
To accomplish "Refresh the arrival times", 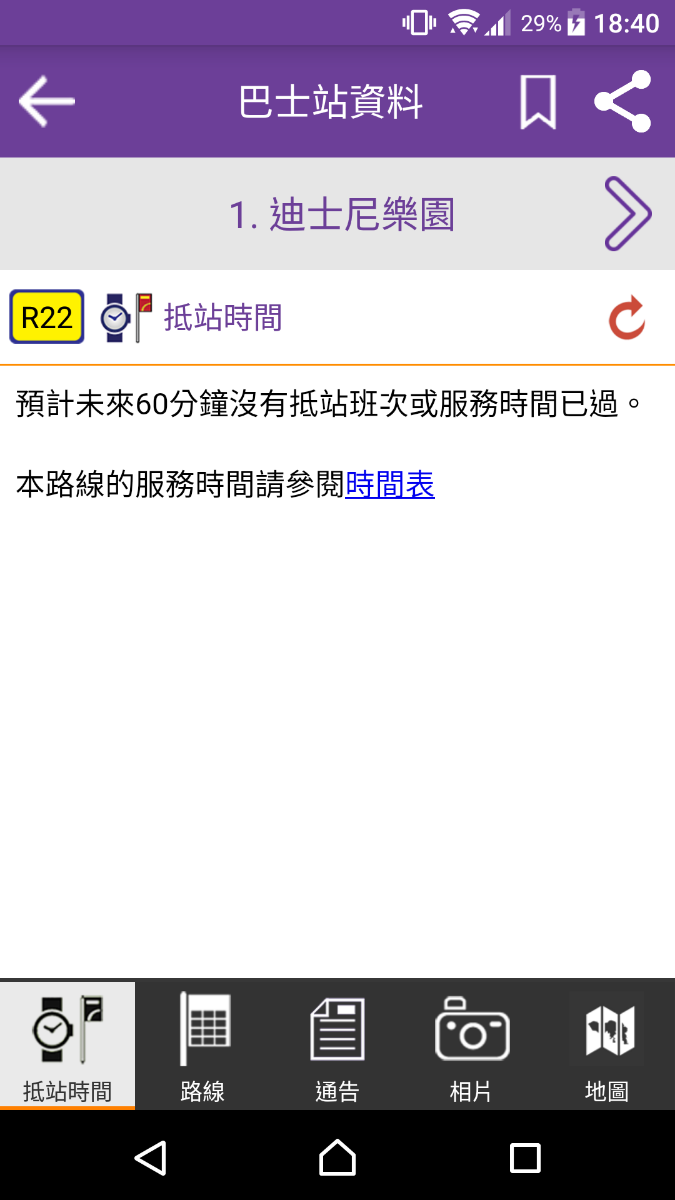I will pos(627,318).
